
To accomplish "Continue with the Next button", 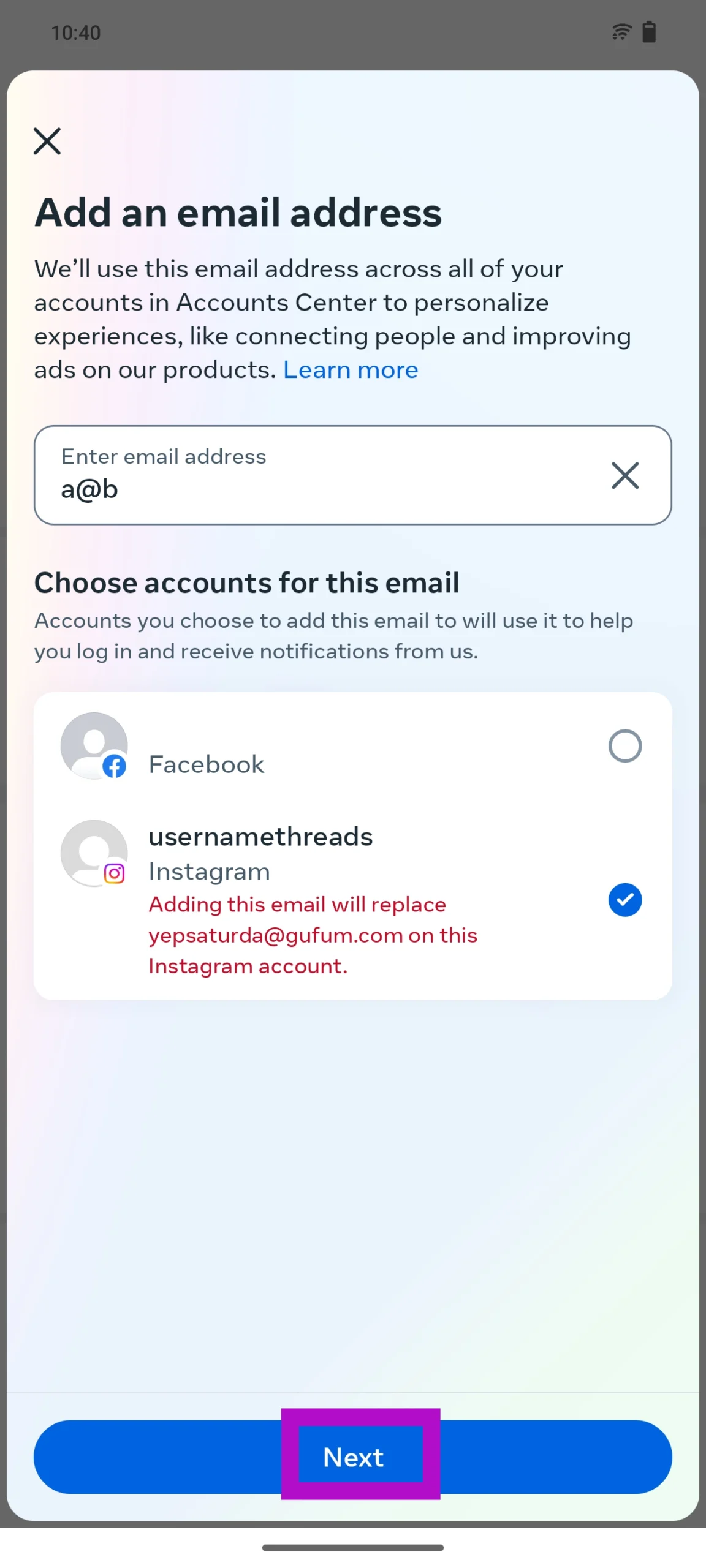I will pos(353,1457).
